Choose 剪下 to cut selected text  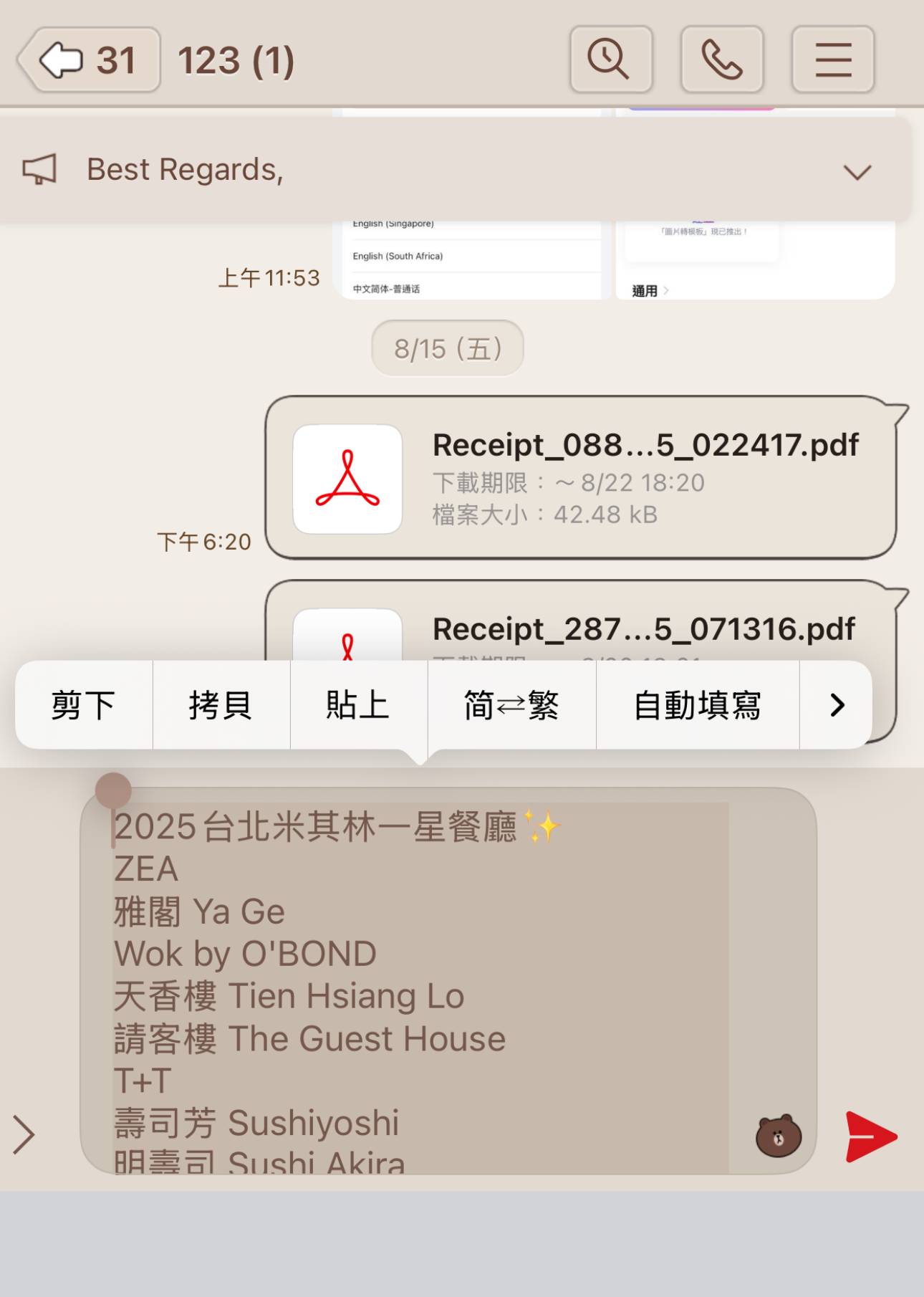(x=84, y=705)
